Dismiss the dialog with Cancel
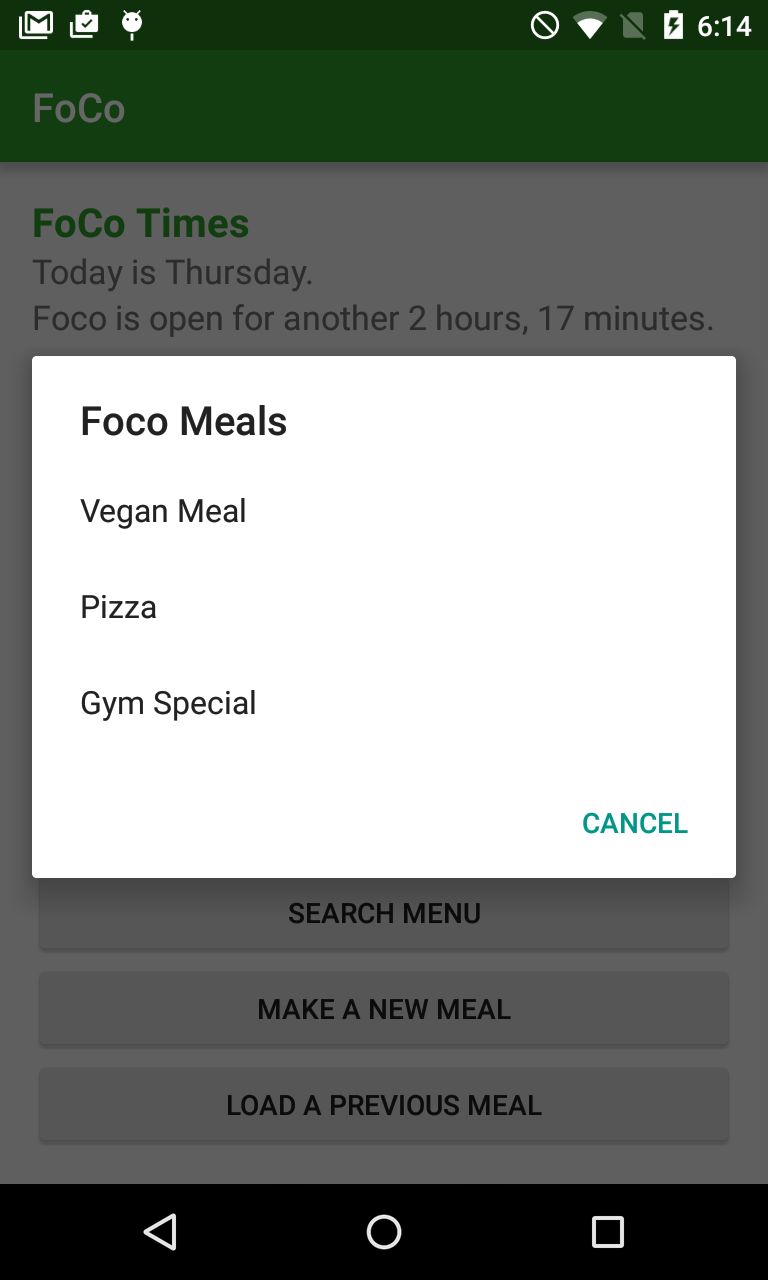The height and width of the screenshot is (1280, 768). pos(635,823)
